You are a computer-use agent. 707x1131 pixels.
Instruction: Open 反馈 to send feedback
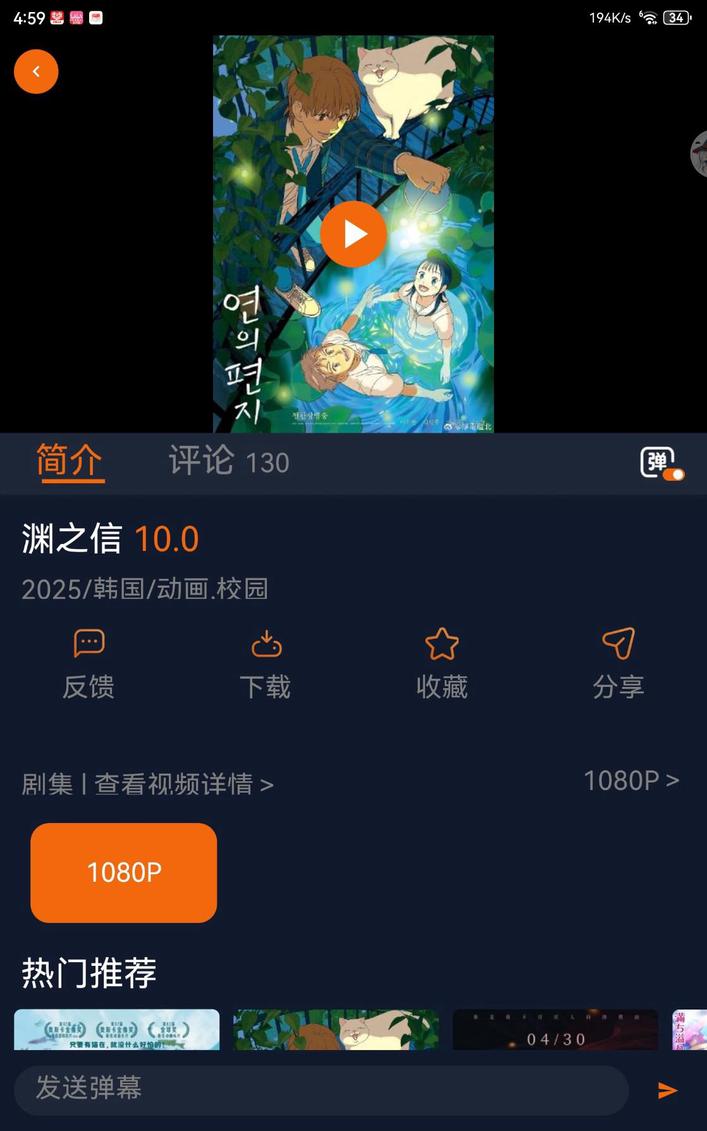[89, 664]
